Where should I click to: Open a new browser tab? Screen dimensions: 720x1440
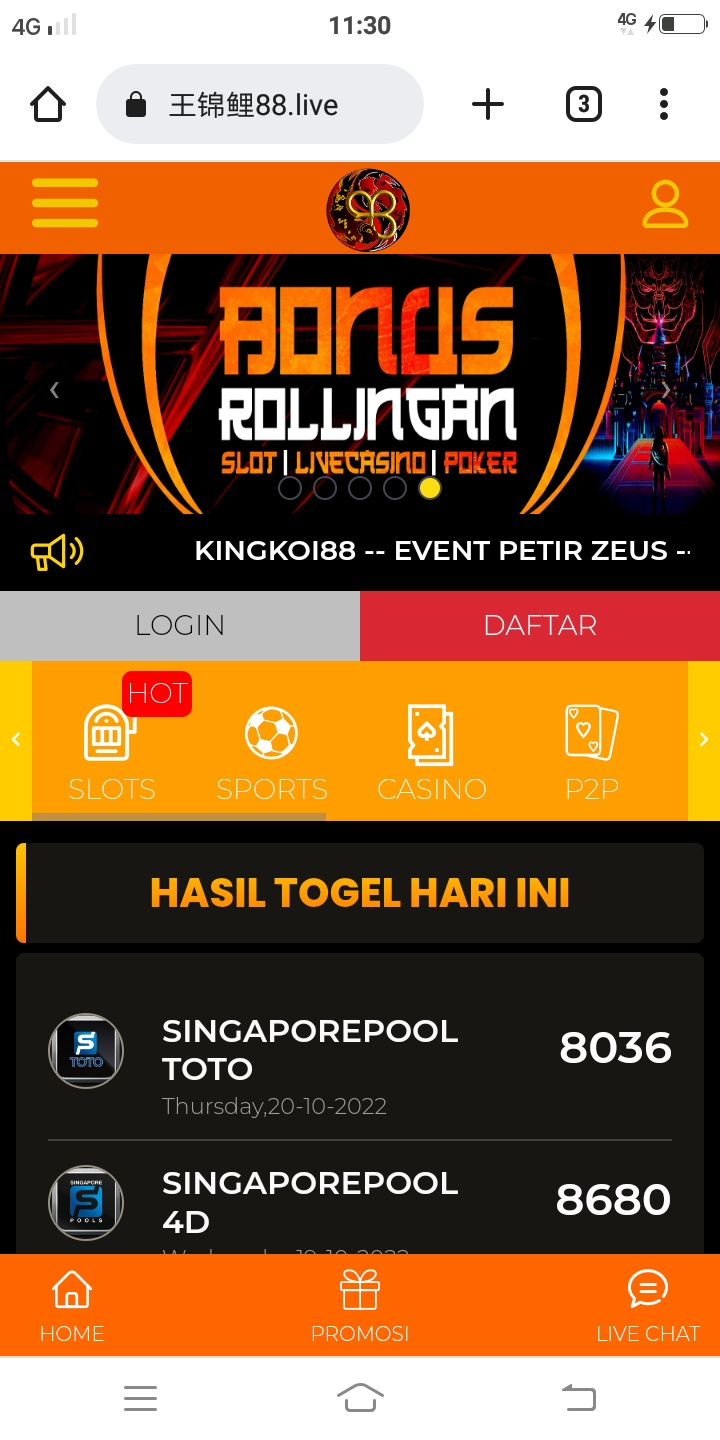tap(488, 104)
